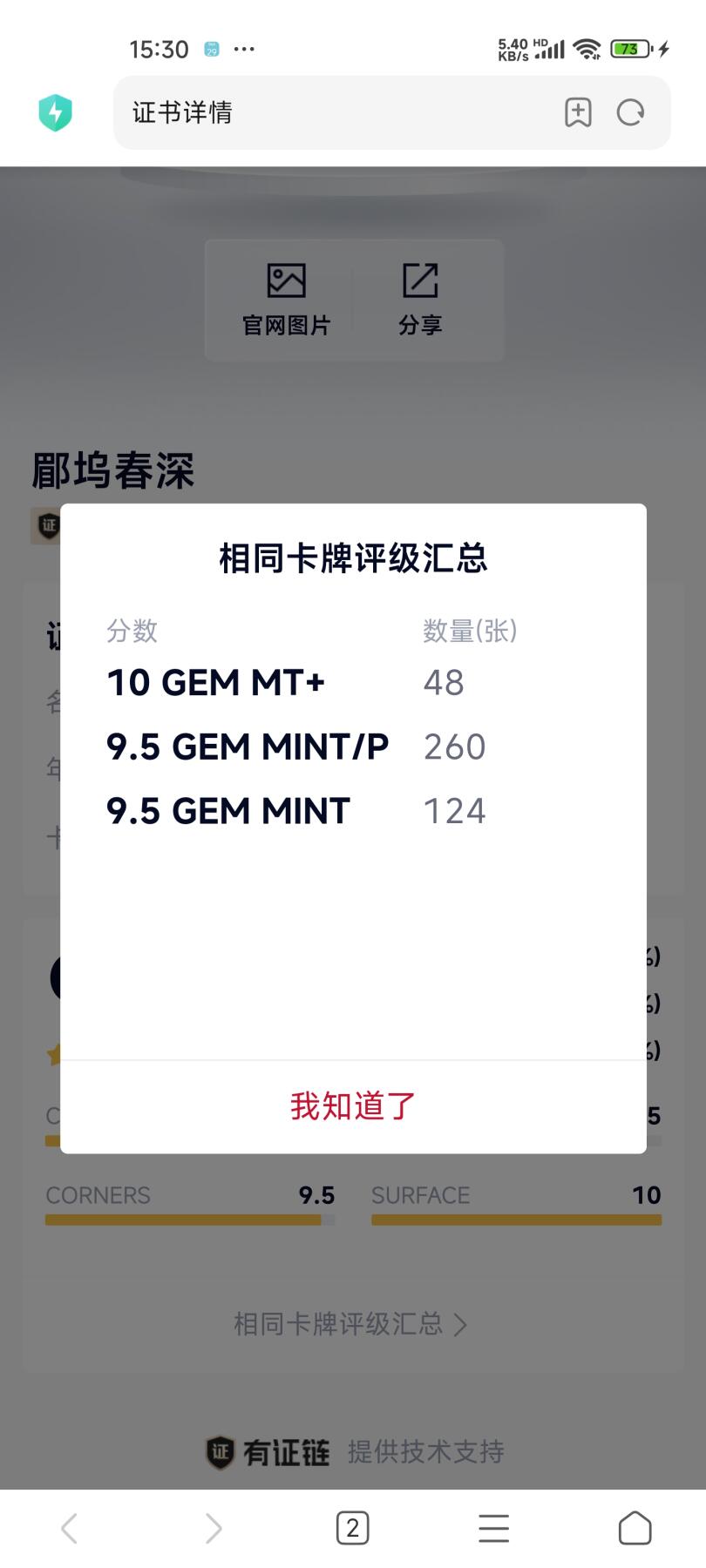Go to the browser home page
The image size is (706, 1568).
pos(635,1528)
